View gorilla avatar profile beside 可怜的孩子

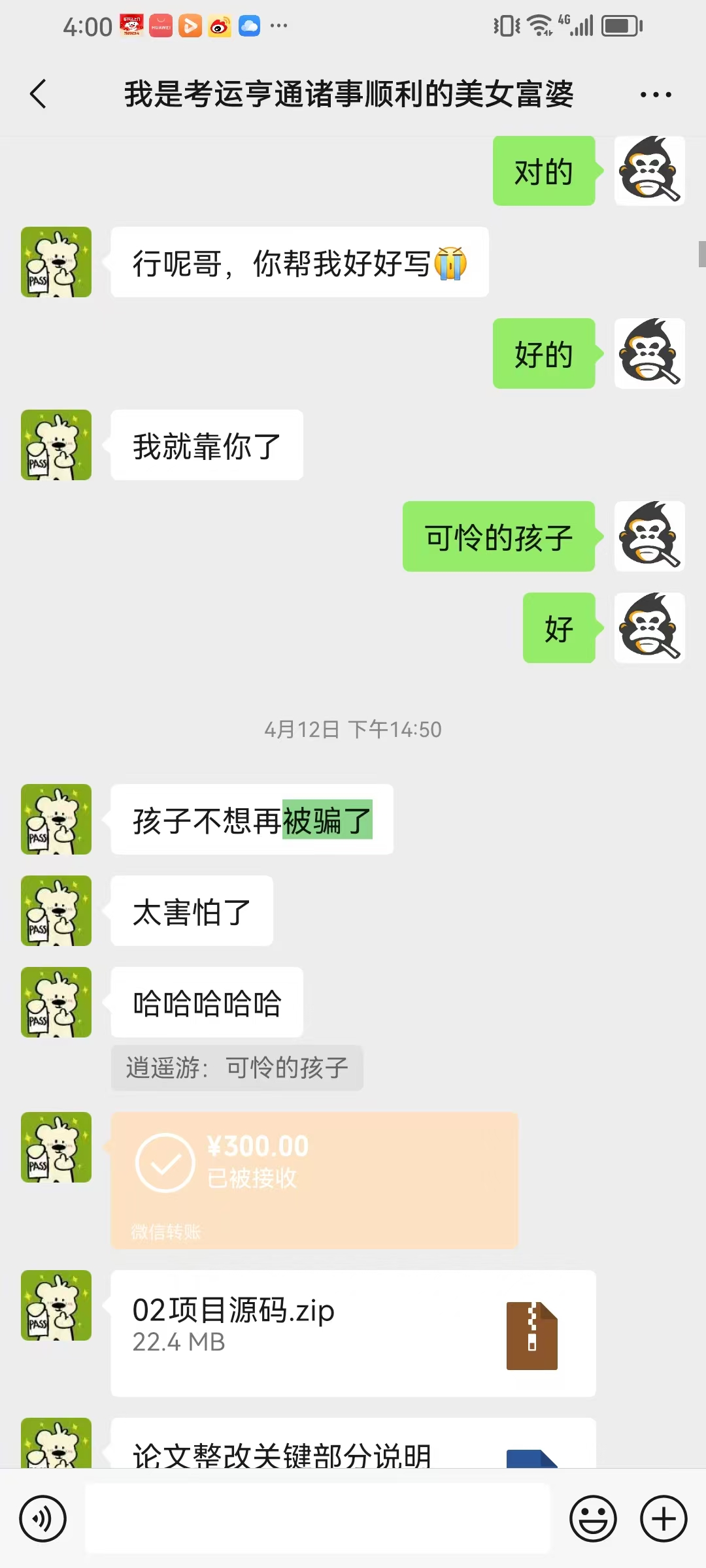point(649,536)
